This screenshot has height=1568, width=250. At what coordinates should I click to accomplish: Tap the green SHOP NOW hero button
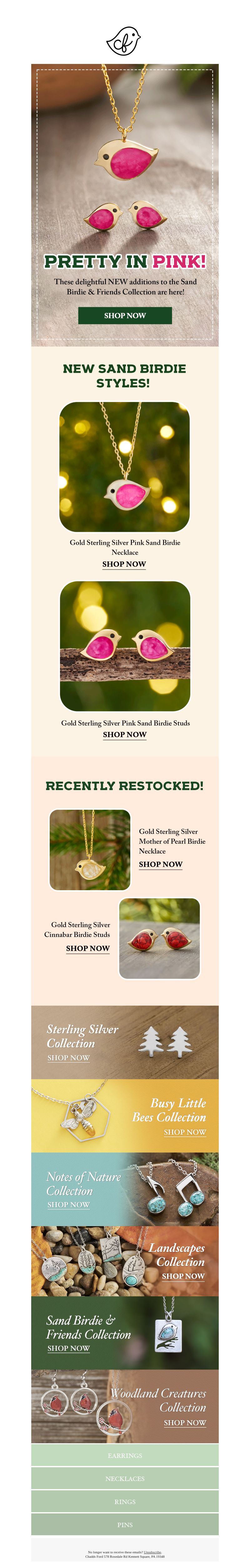point(124,315)
